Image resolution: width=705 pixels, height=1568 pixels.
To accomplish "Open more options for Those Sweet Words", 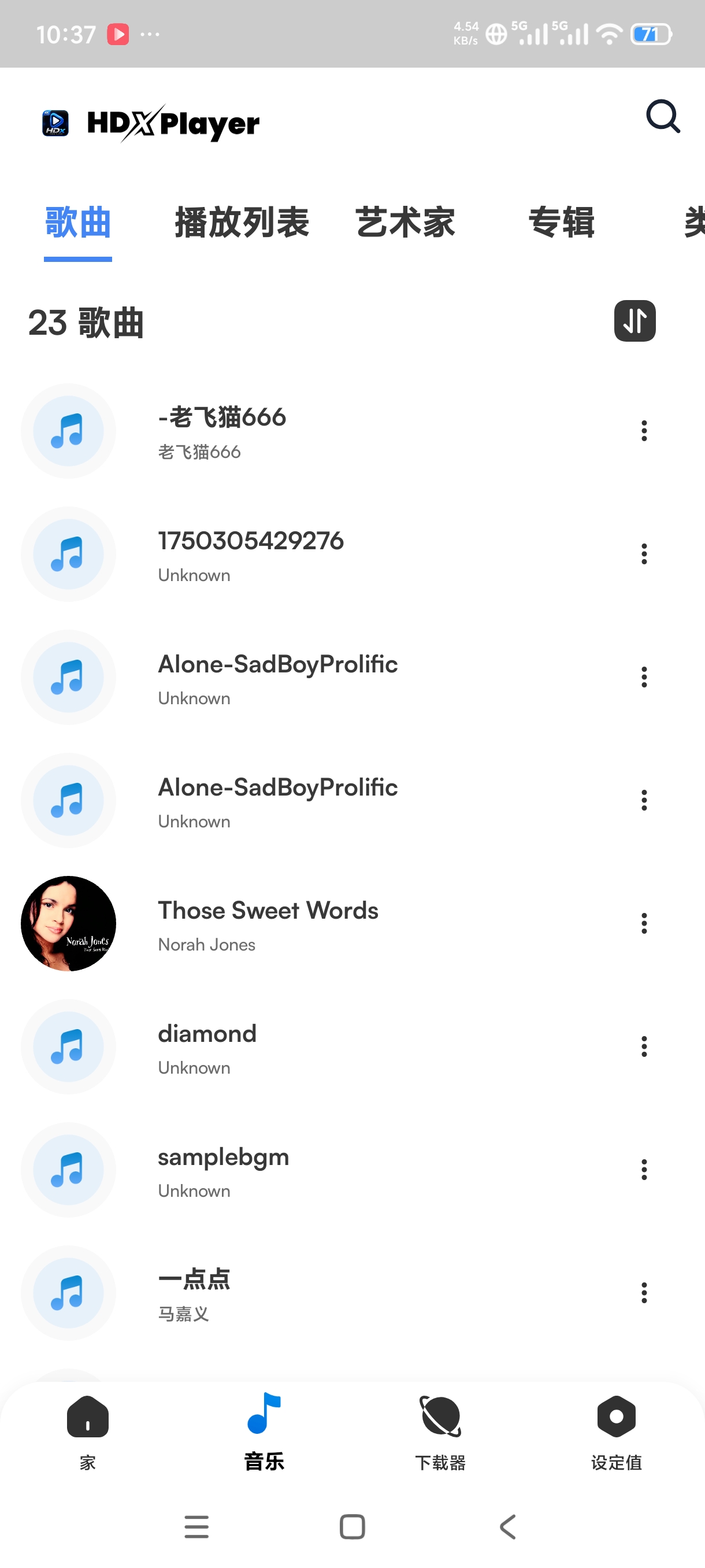I will point(644,923).
